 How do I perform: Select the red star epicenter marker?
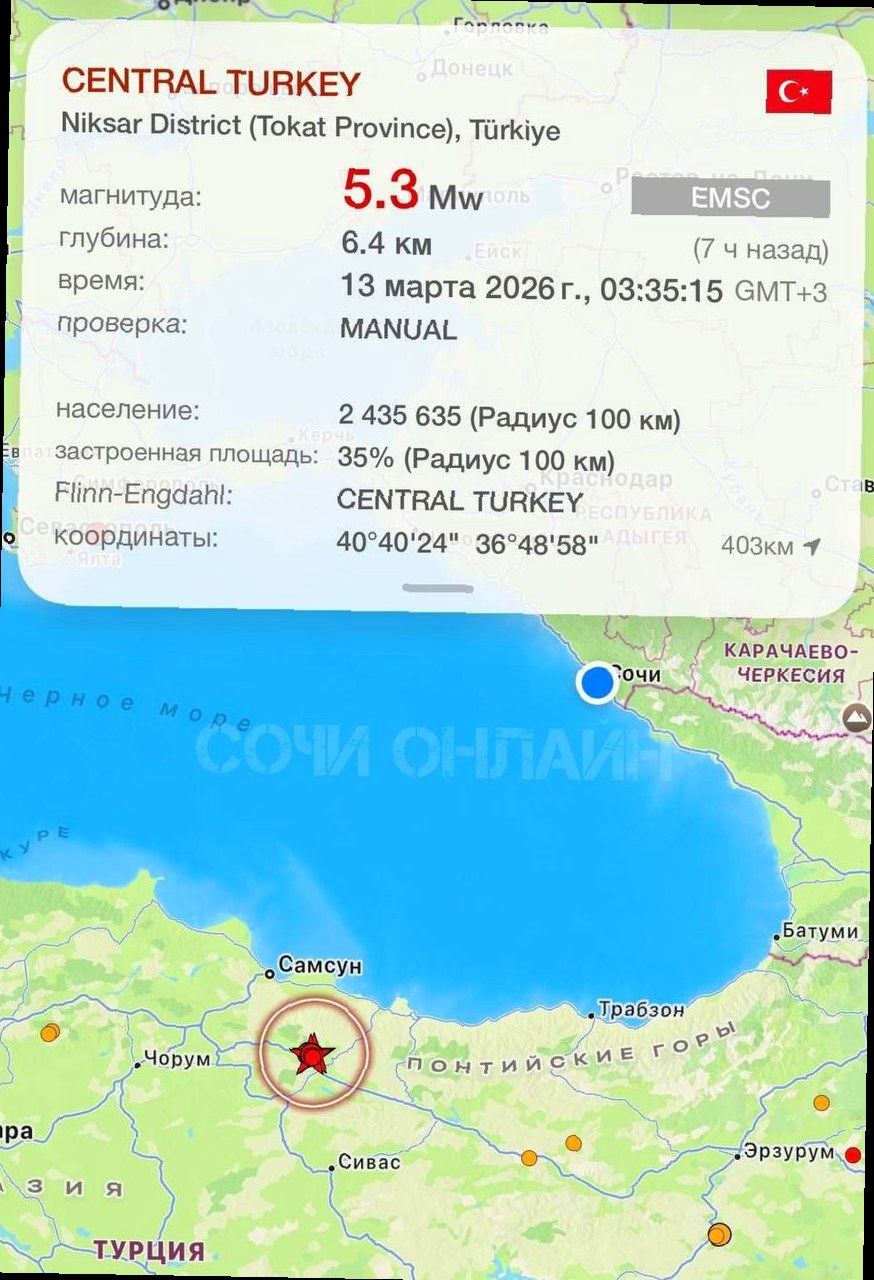(x=314, y=1053)
